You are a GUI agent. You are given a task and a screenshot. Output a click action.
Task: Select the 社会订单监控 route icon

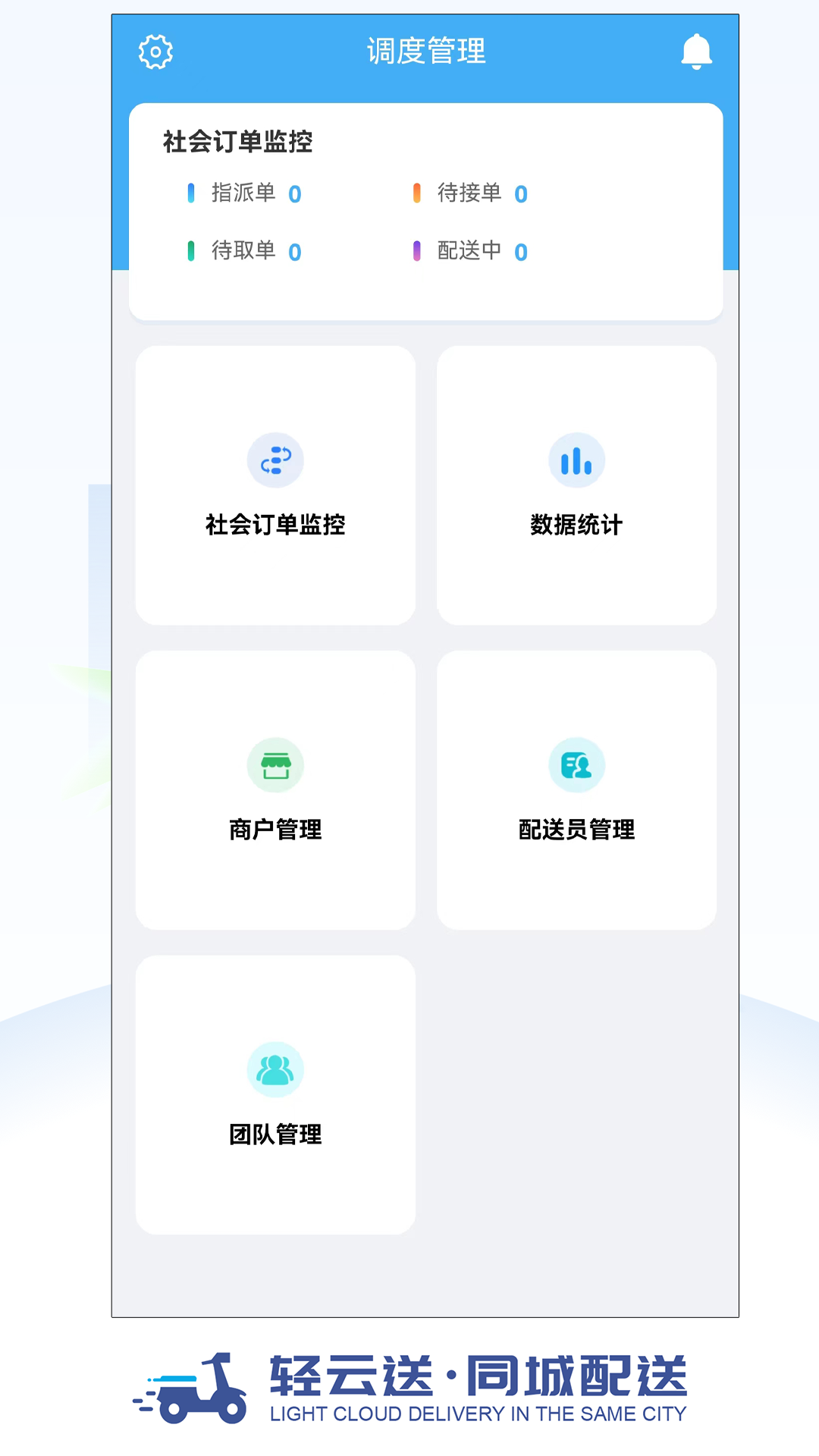(275, 460)
